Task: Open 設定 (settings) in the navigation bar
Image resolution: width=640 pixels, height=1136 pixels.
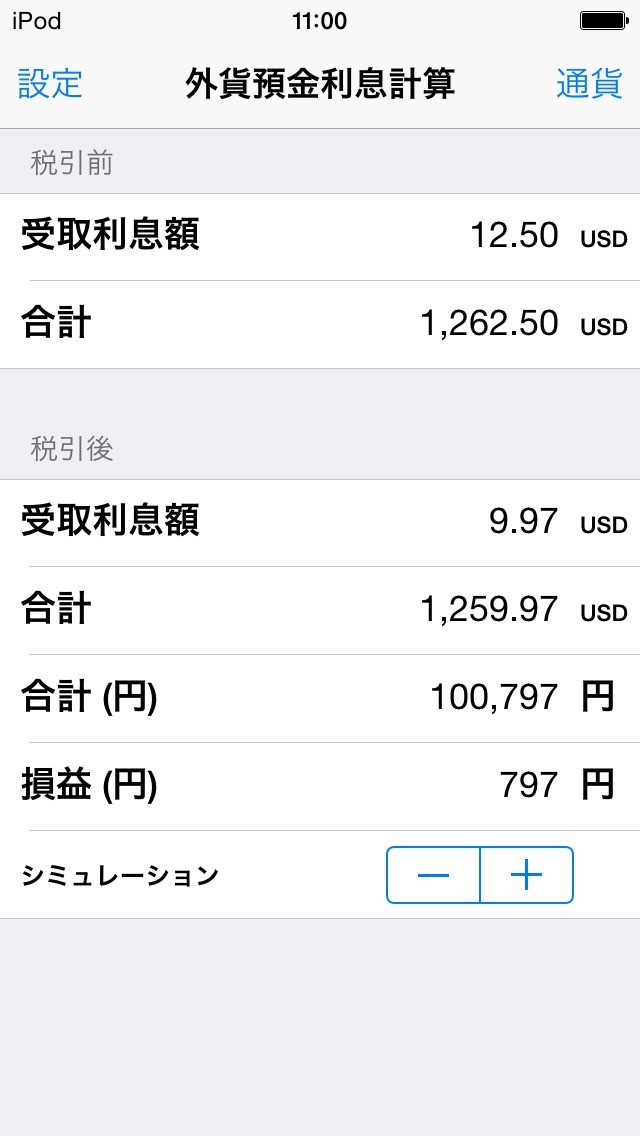Action: pyautogui.click(x=50, y=84)
